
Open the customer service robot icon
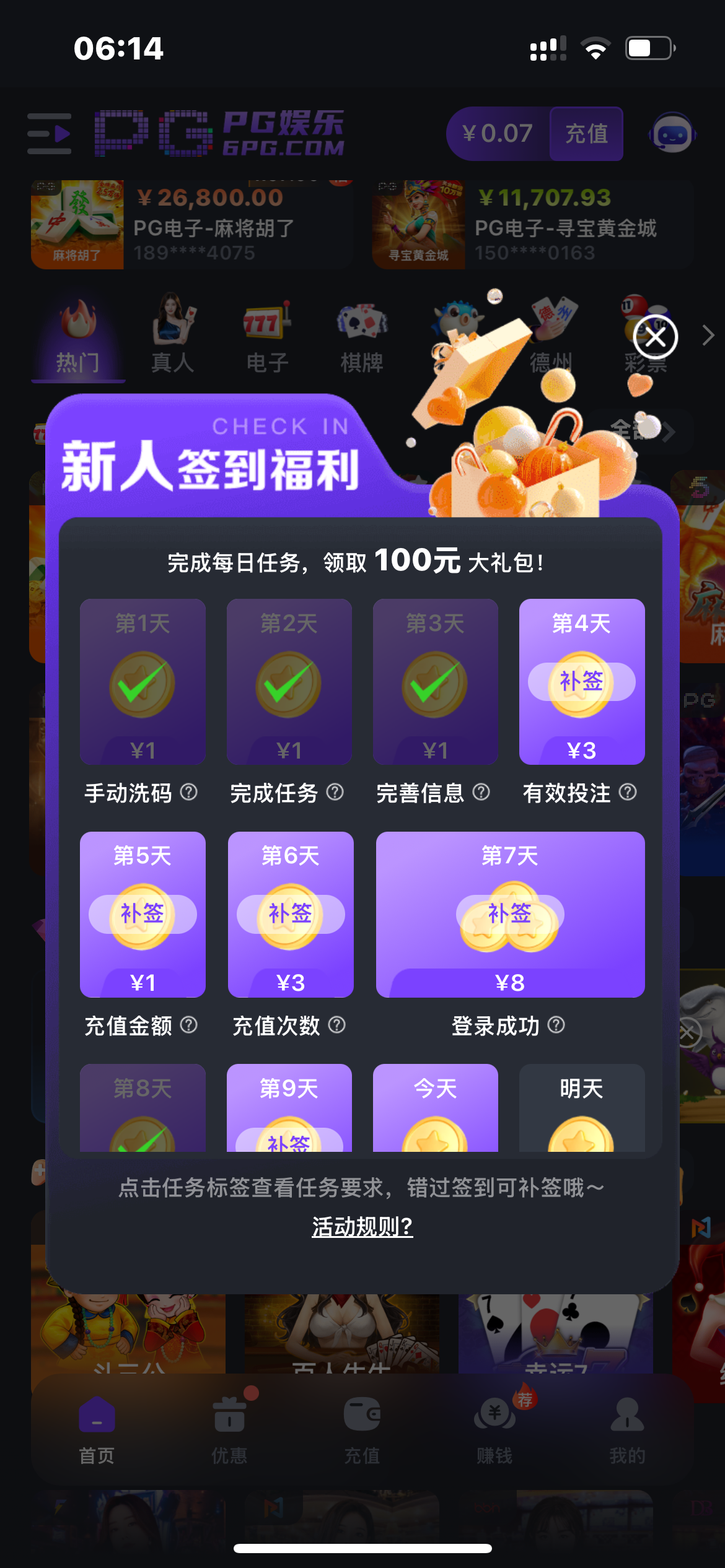[x=672, y=134]
